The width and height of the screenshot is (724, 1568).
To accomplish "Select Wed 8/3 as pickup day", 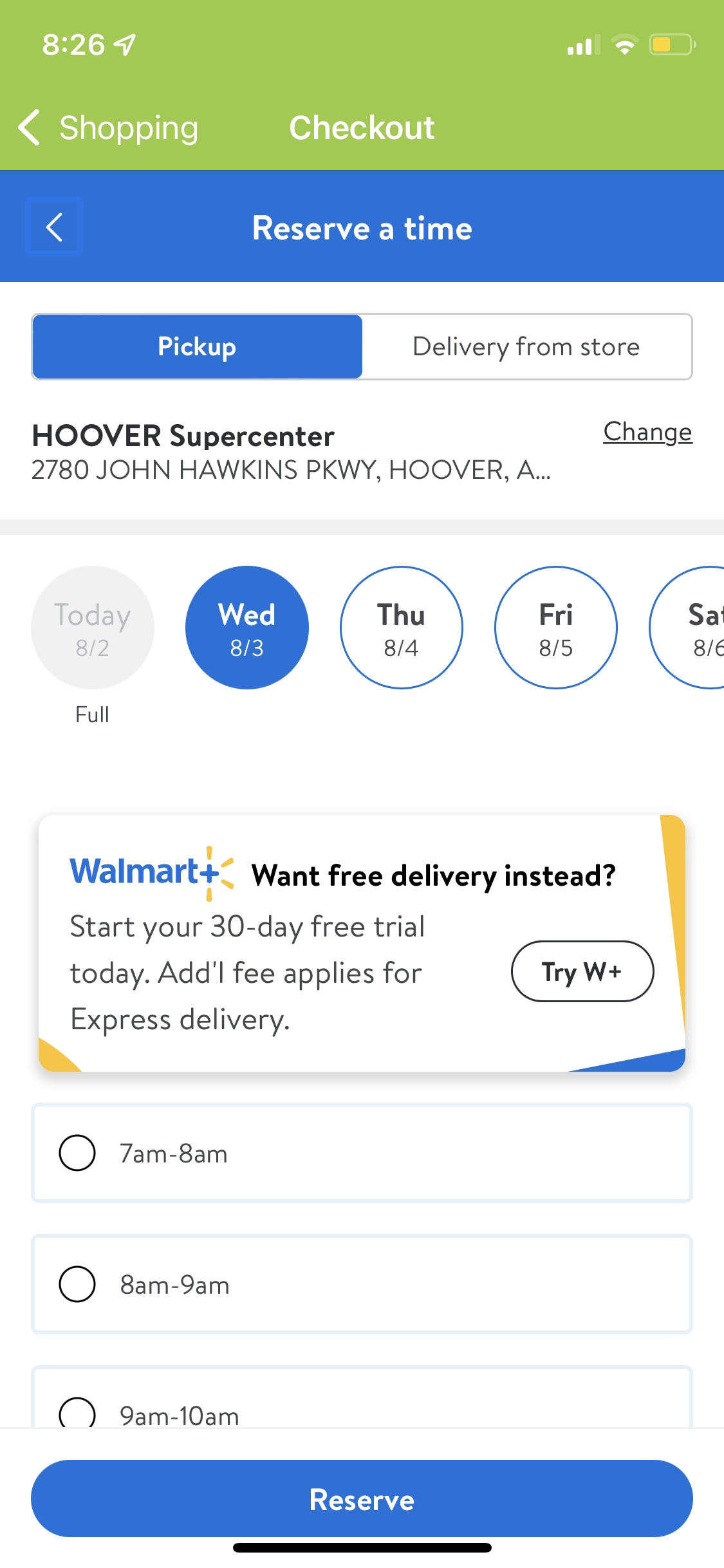I will pos(247,628).
